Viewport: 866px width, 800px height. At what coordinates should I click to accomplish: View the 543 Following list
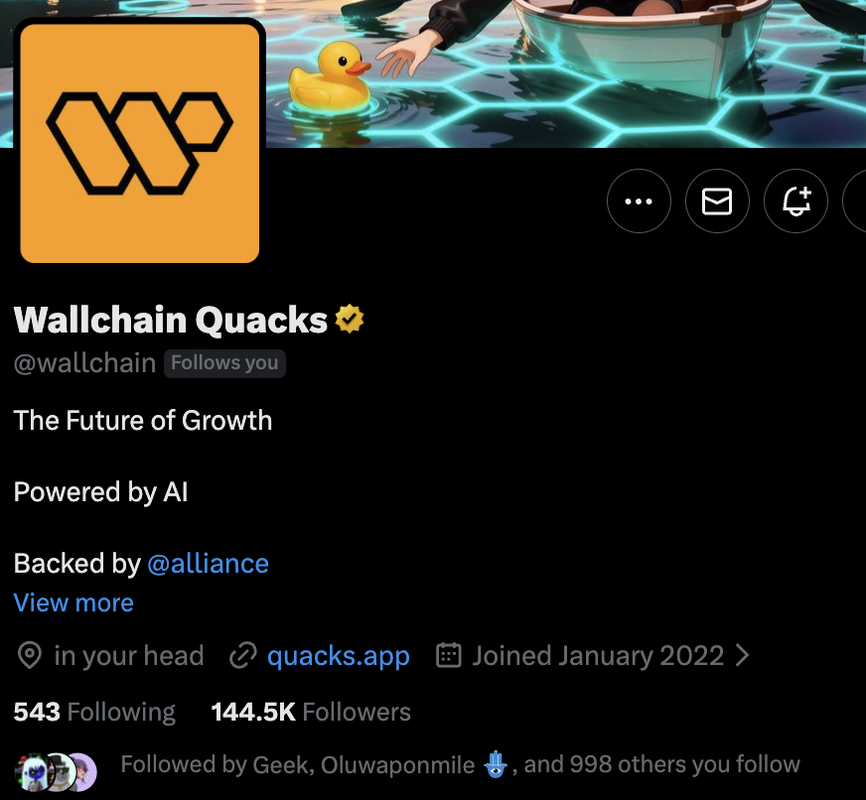click(94, 712)
